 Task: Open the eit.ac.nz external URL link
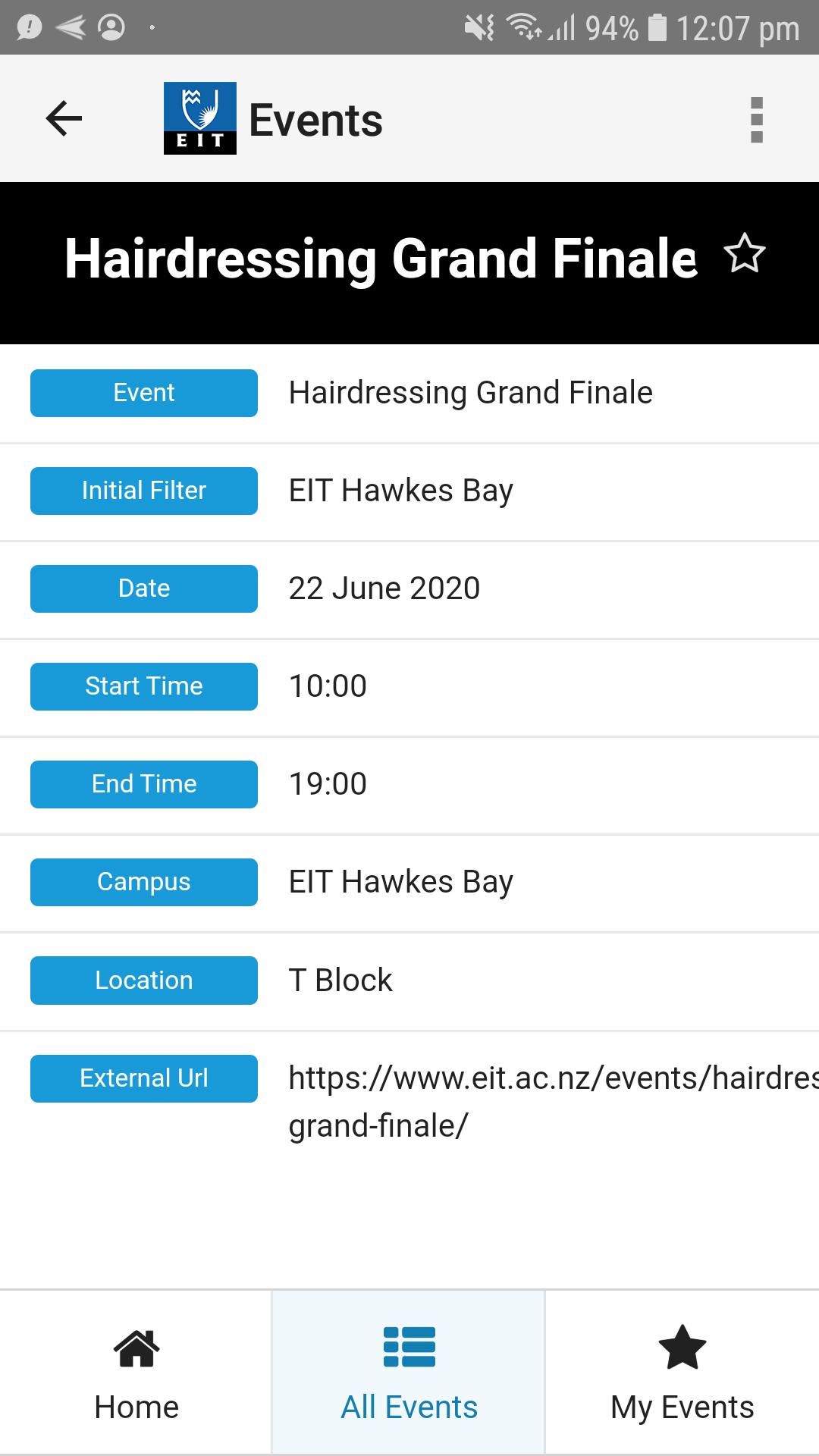pos(554,1102)
